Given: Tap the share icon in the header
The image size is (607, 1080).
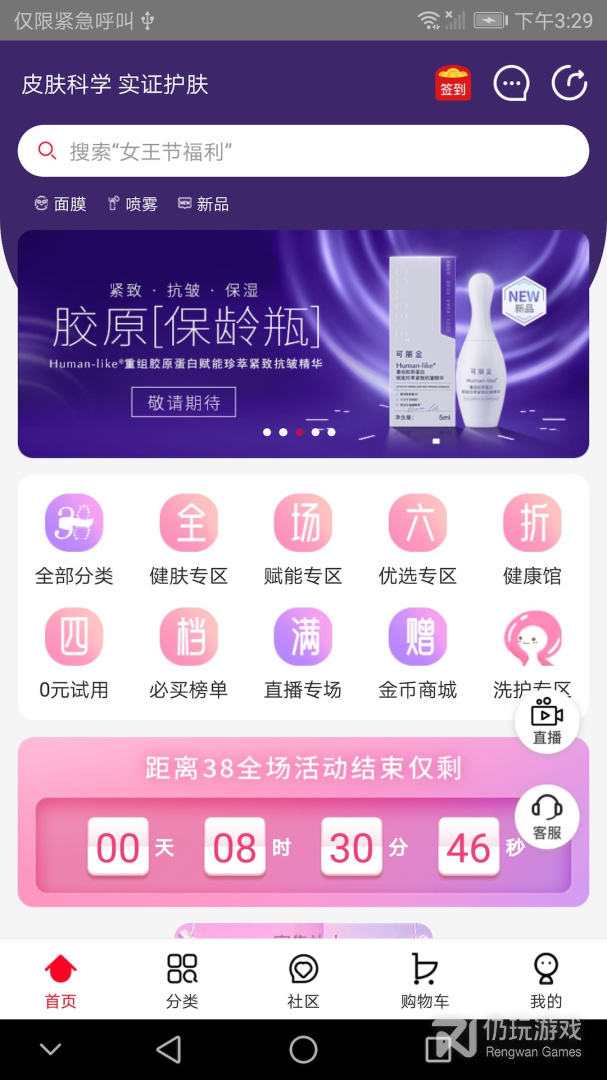Looking at the screenshot, I should (x=570, y=83).
